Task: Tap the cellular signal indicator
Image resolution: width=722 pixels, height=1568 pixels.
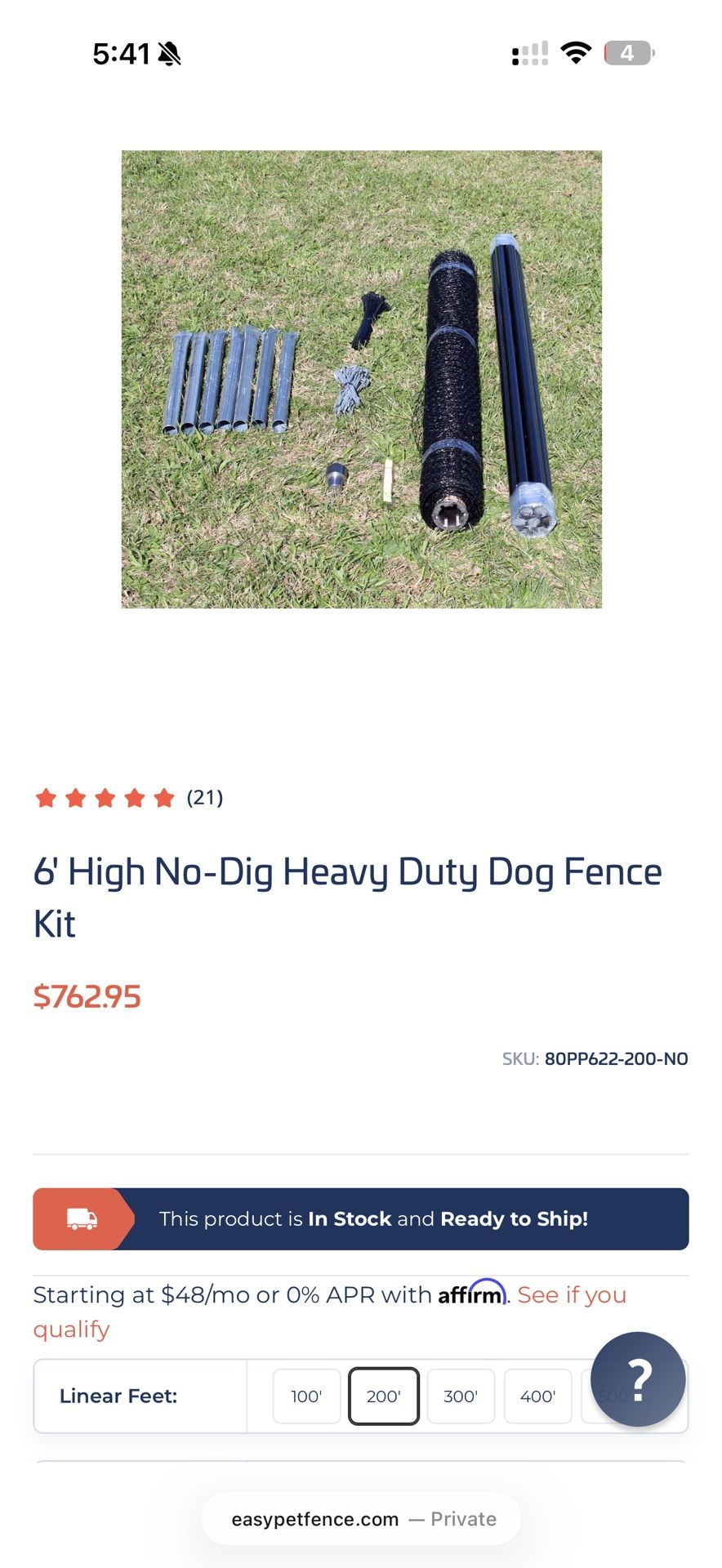Action: pyautogui.click(x=528, y=52)
